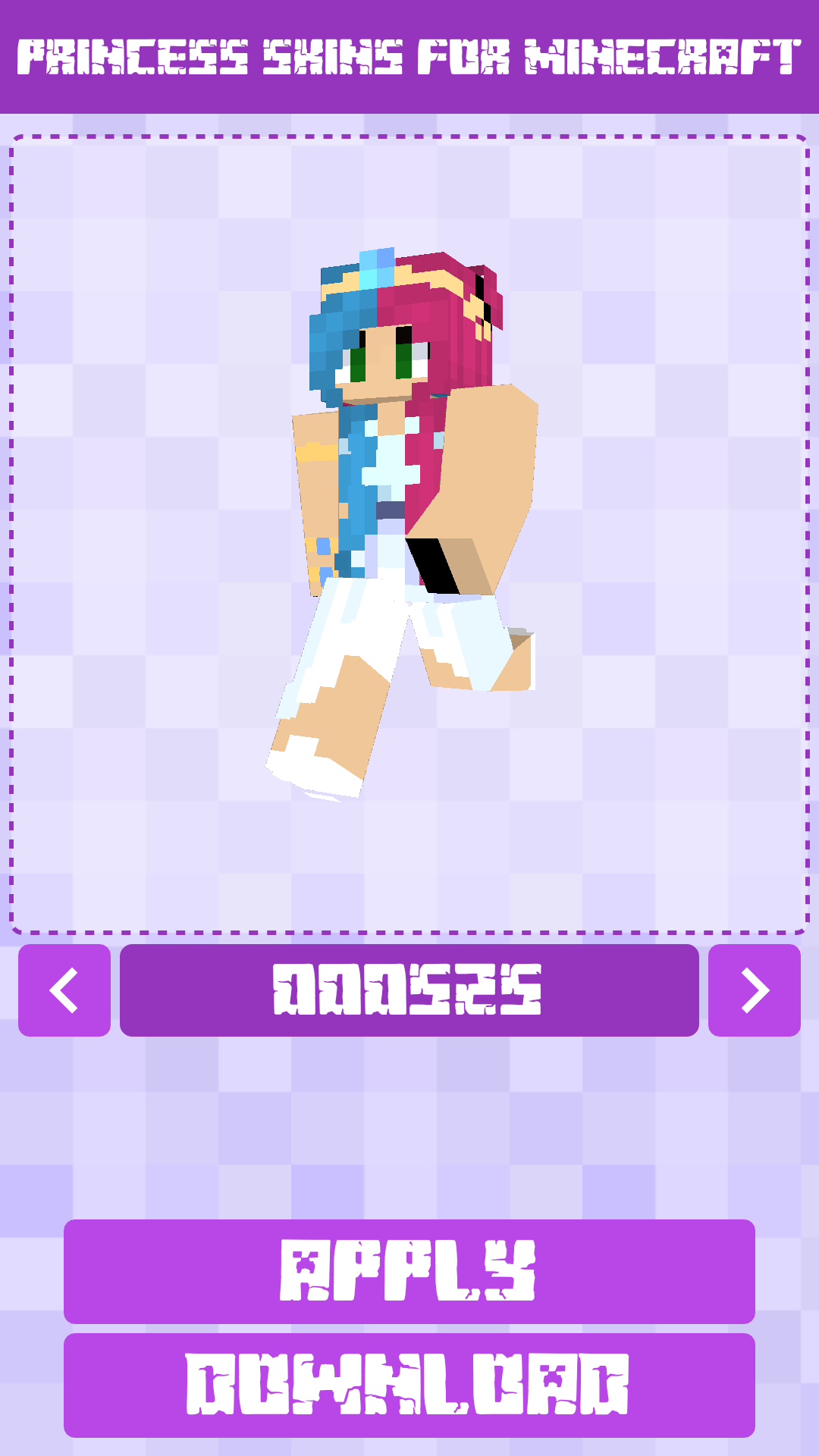Apply the 000525 skin

click(x=409, y=1265)
